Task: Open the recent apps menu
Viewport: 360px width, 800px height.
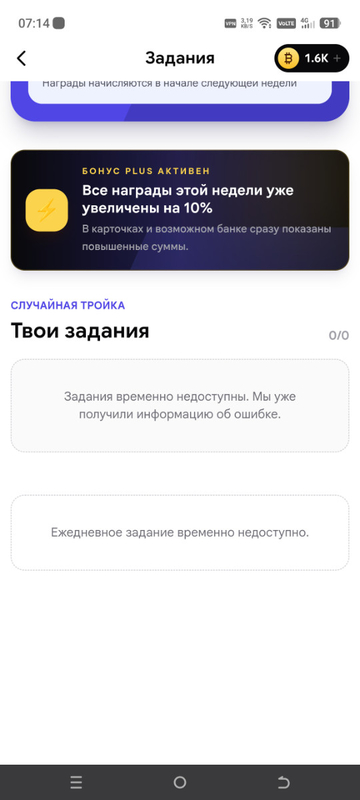Action: click(76, 782)
